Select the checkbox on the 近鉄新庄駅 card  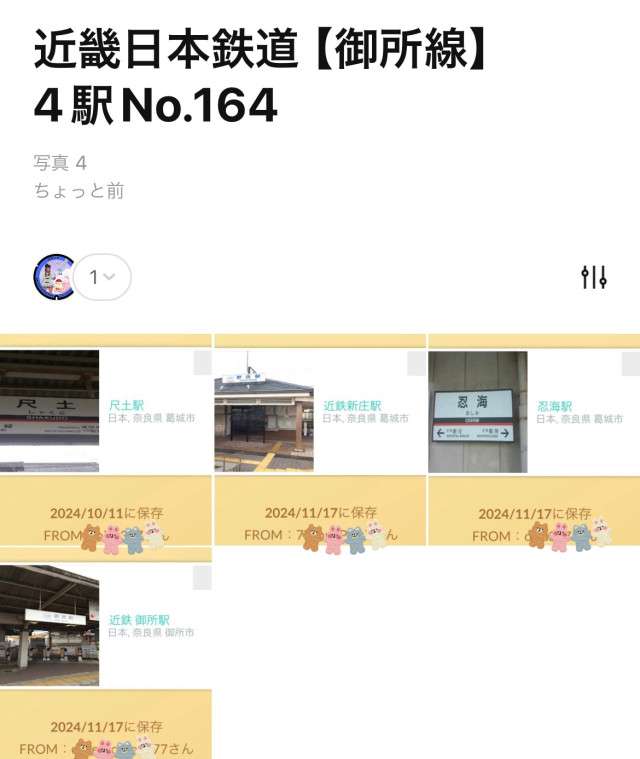point(416,364)
